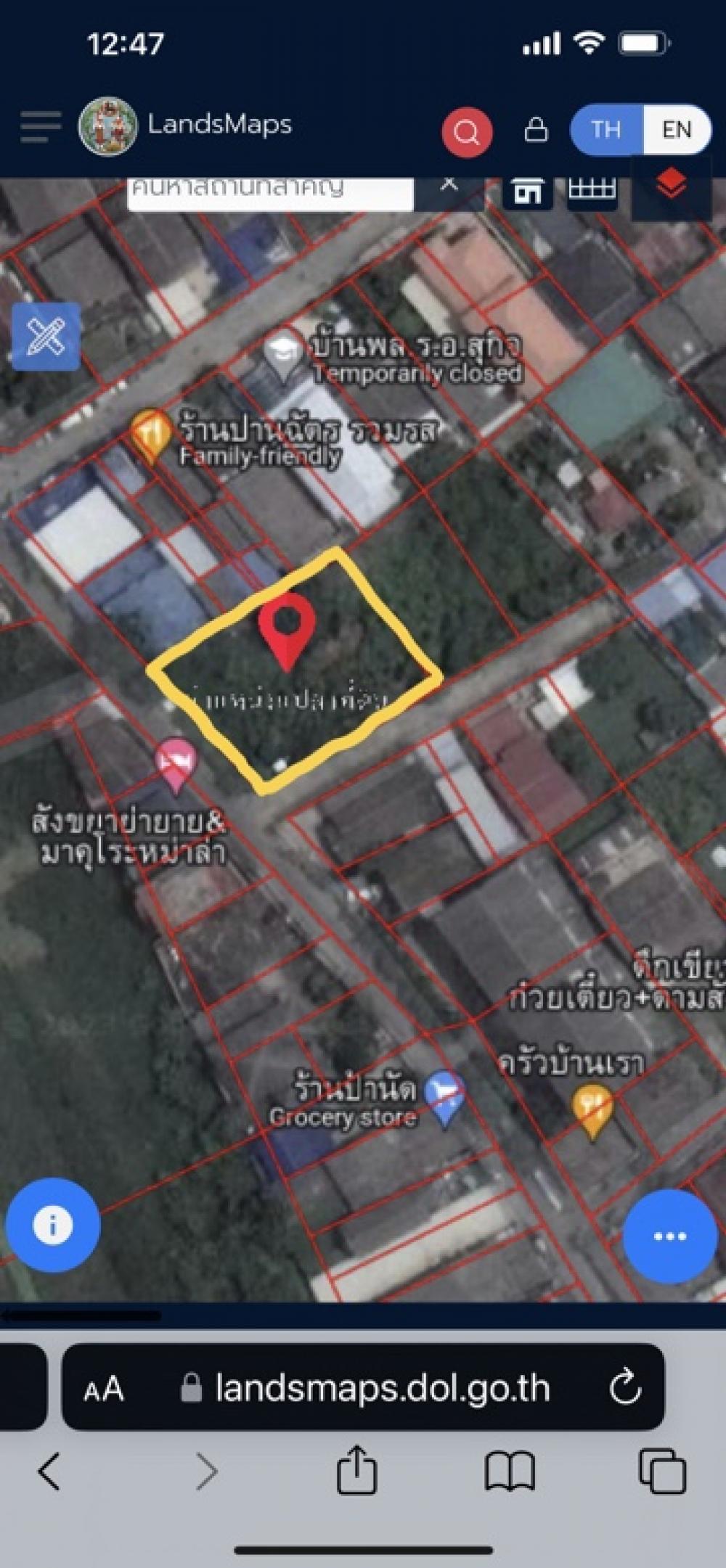Viewport: 726px width, 1568px height.
Task: Open the ruler and pencil measure tool
Action: click(45, 337)
